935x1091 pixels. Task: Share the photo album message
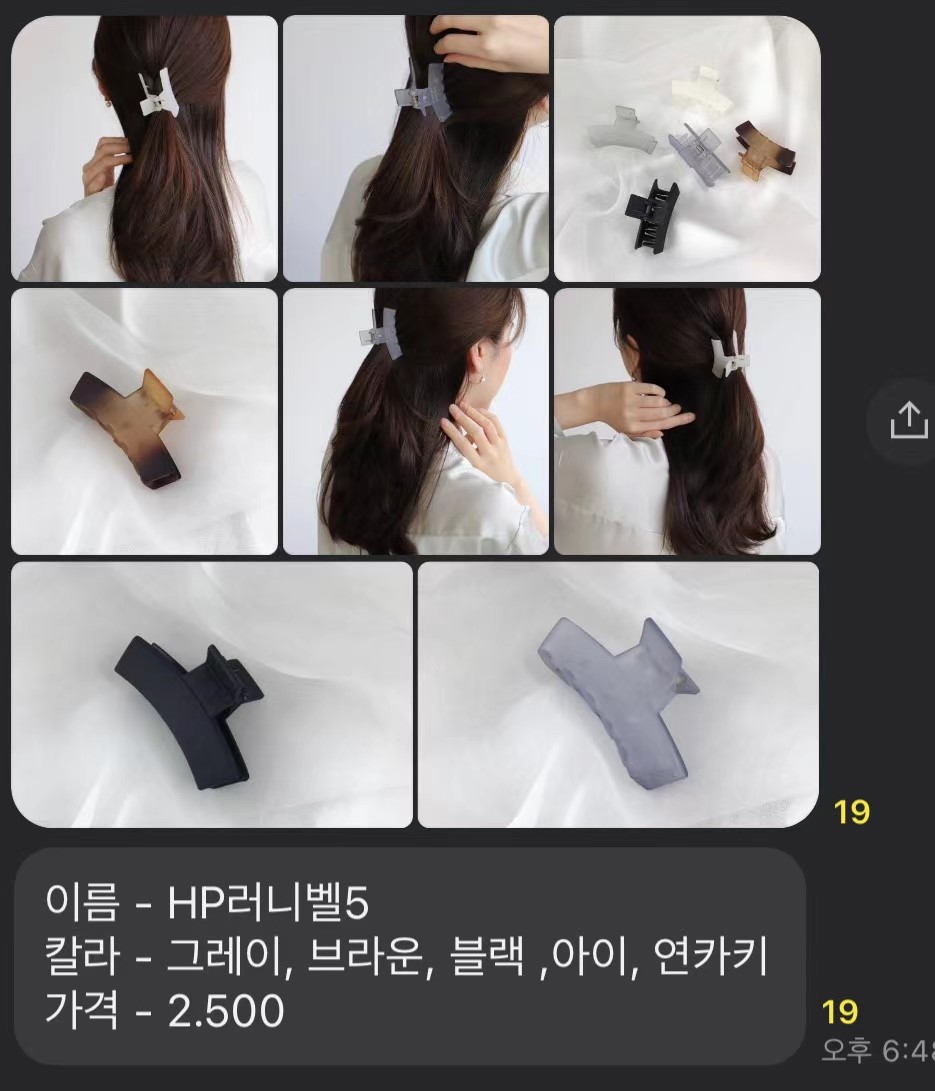tap(908, 420)
